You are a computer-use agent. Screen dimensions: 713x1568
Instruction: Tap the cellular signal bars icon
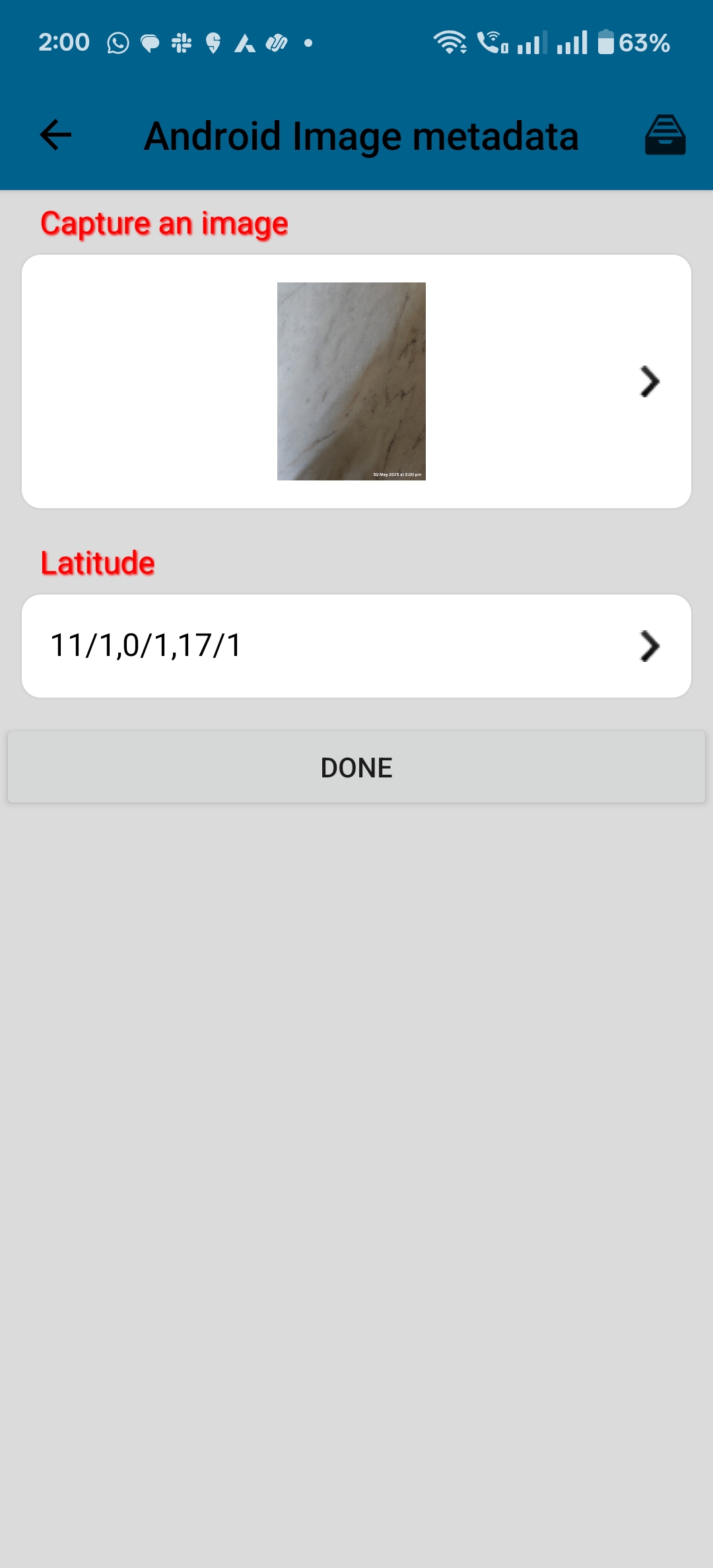click(571, 42)
